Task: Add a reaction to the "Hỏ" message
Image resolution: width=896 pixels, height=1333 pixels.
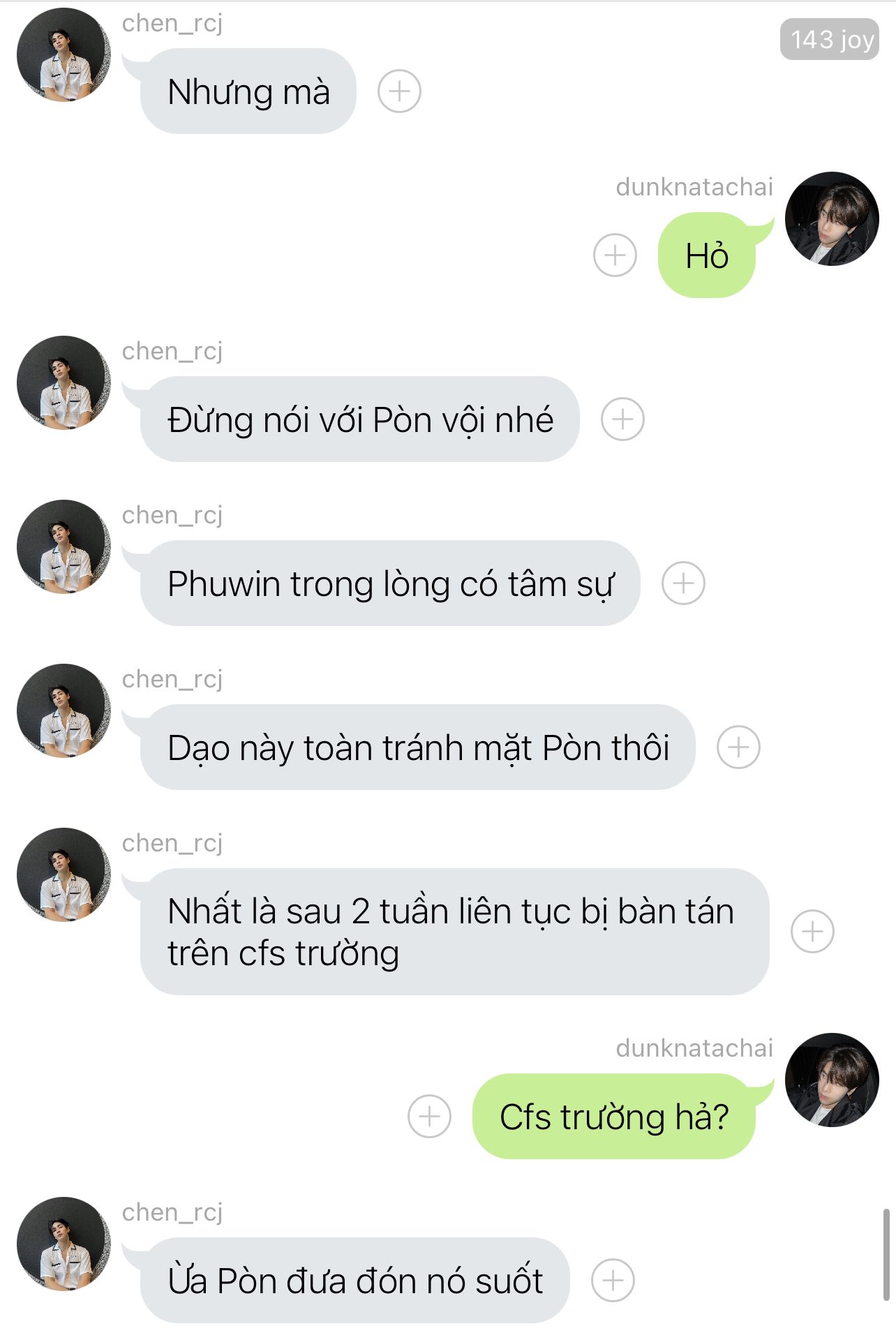Action: click(x=615, y=255)
